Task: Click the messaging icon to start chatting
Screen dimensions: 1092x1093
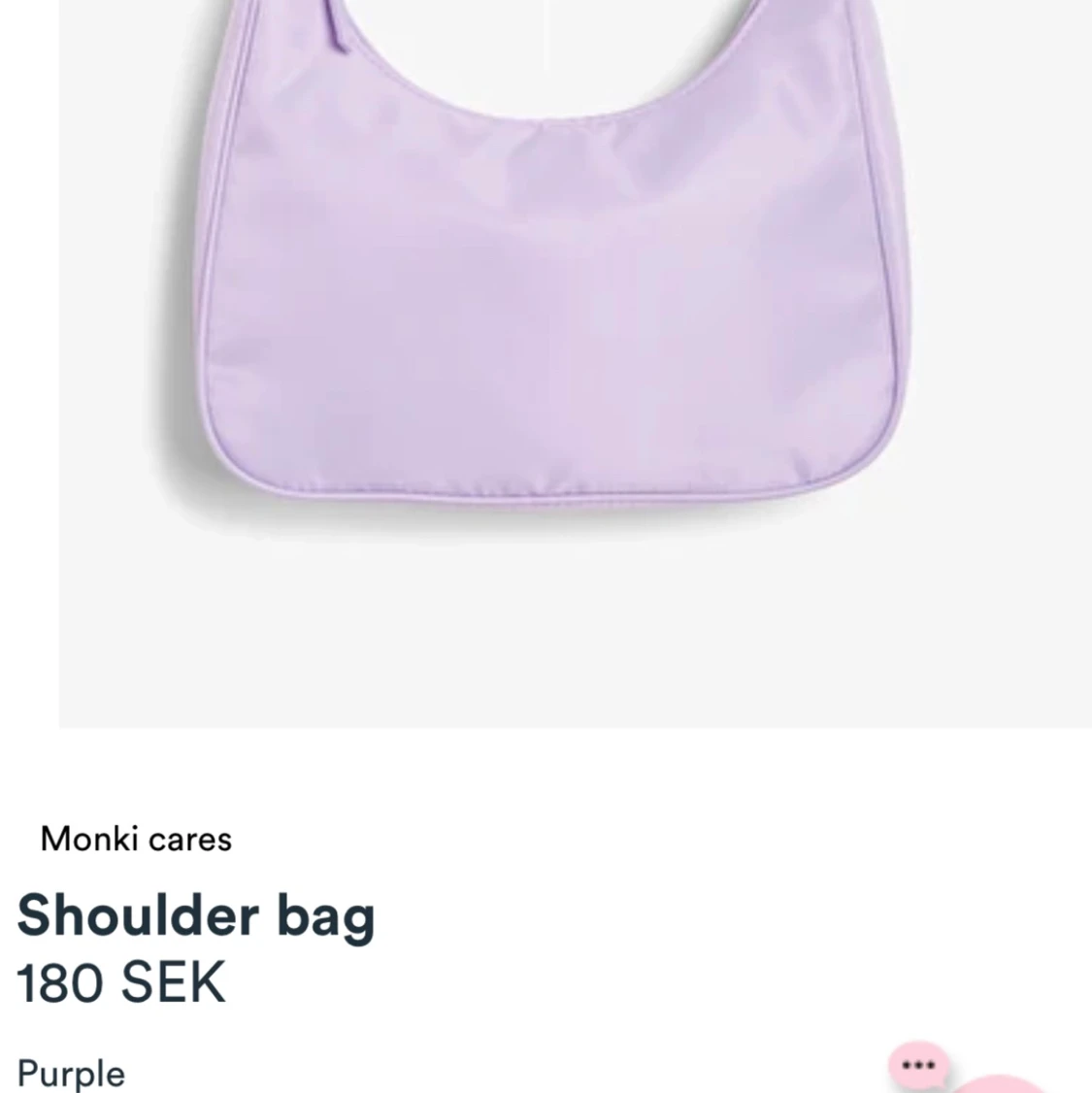Action: (917, 1065)
